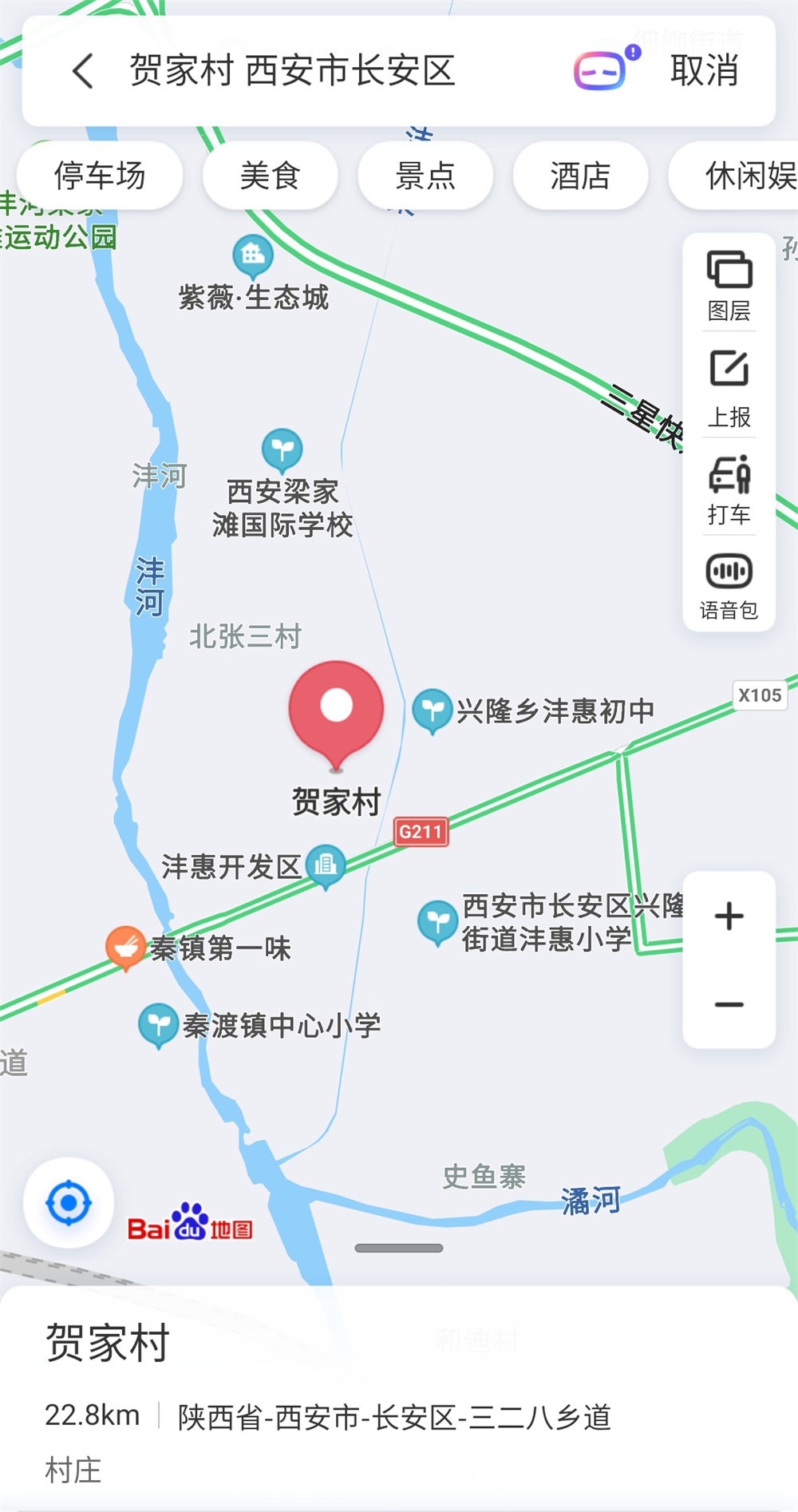Show nearby 酒店
The height and width of the screenshot is (1512, 798).
580,176
